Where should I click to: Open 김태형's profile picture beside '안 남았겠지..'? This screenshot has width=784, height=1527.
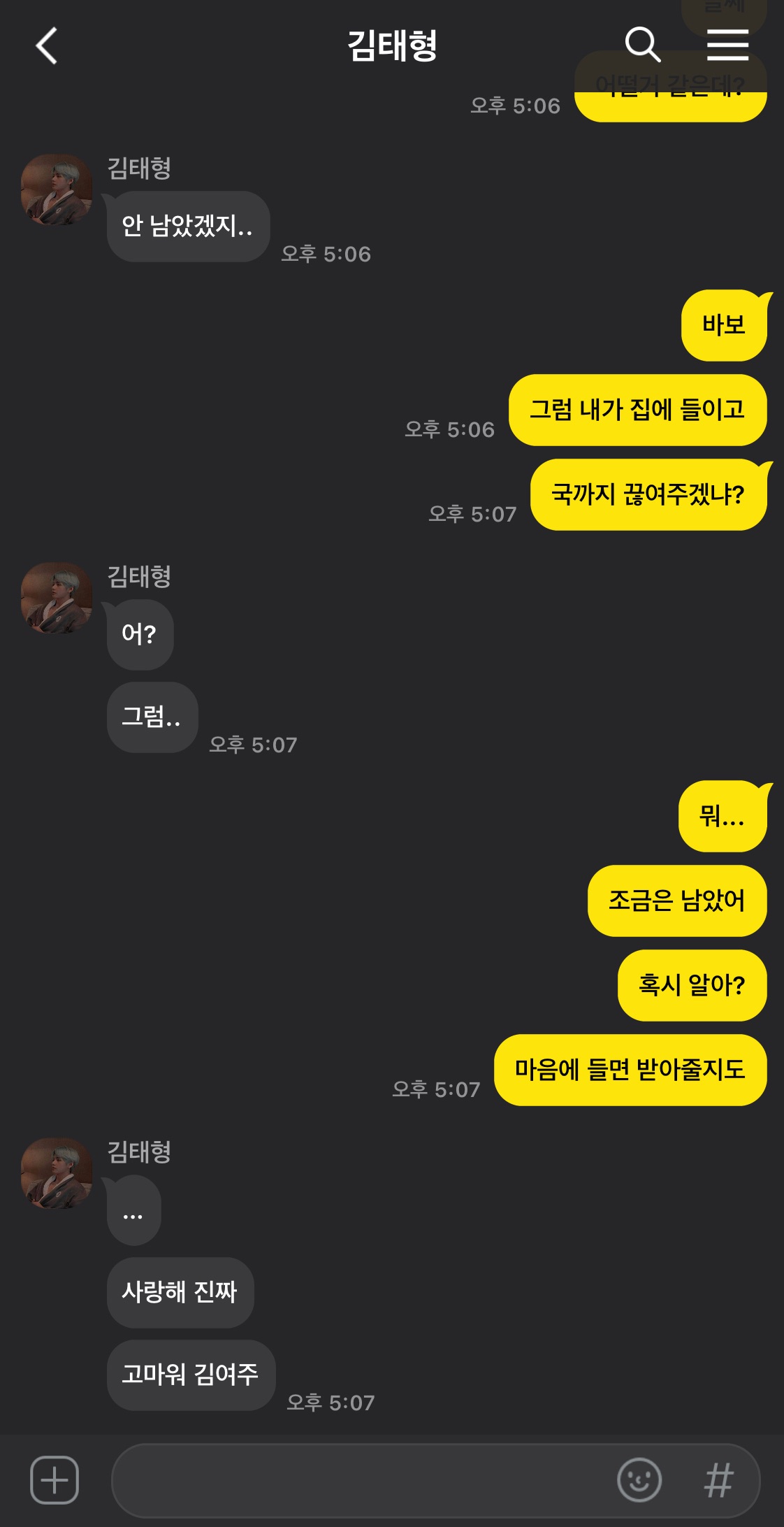coord(57,189)
